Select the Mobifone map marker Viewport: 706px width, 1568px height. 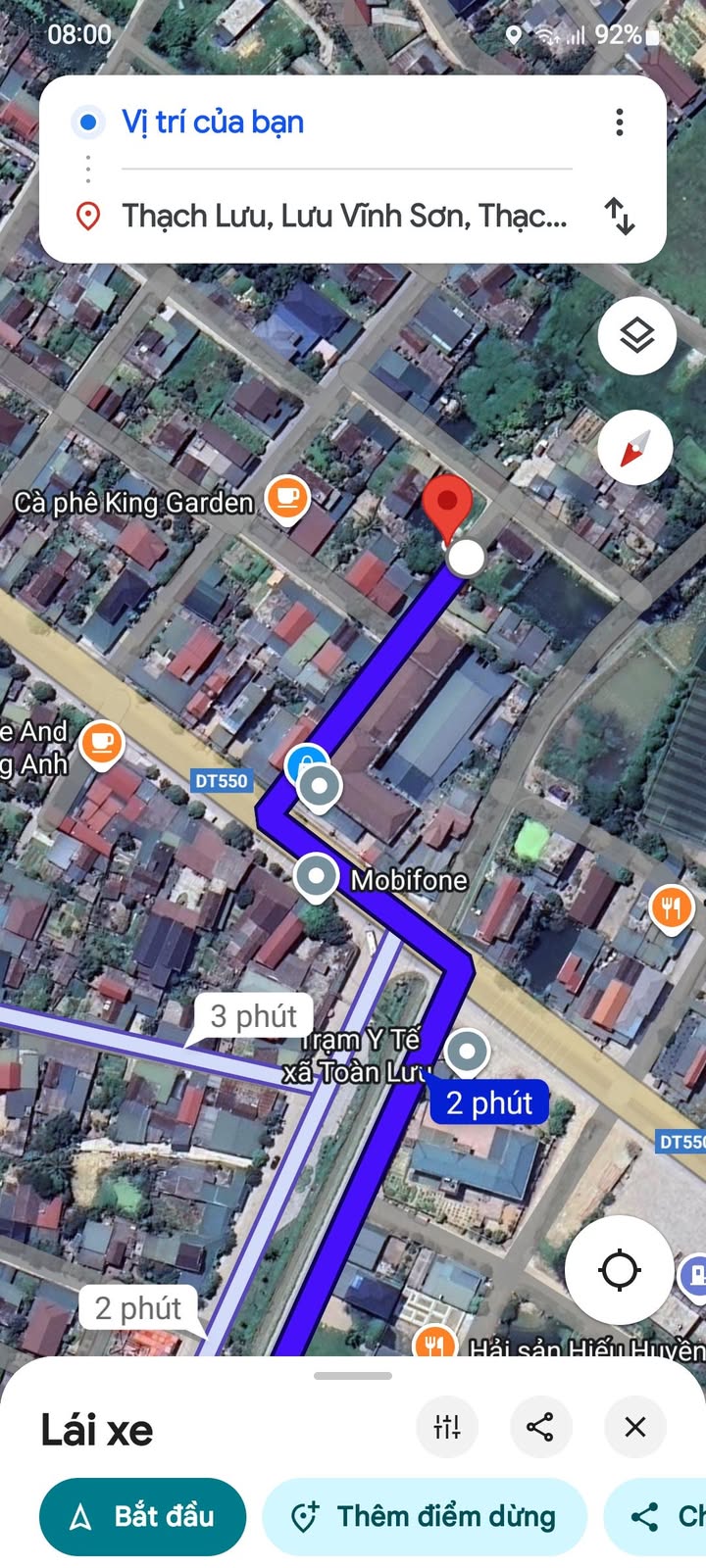(317, 877)
